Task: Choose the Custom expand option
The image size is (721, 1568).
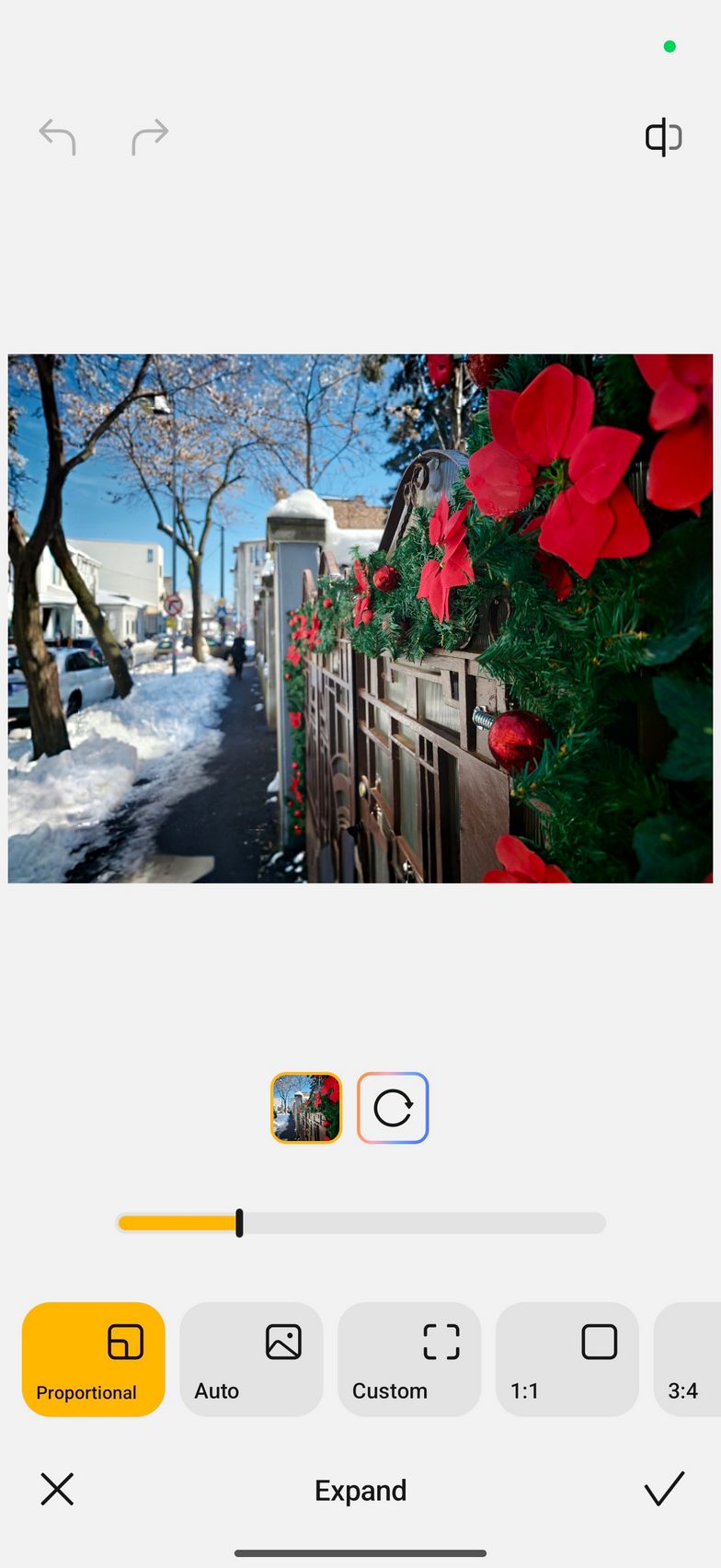Action: (409, 1359)
